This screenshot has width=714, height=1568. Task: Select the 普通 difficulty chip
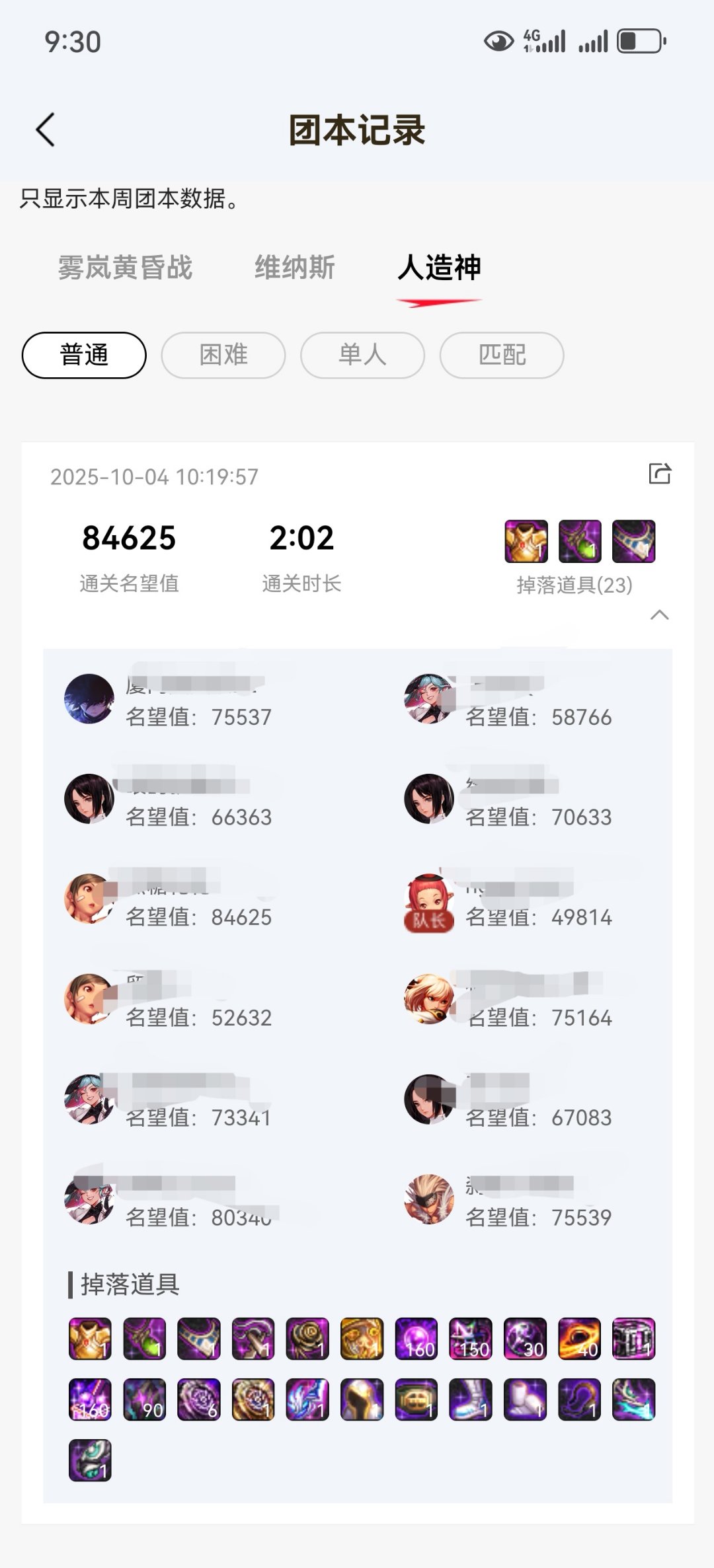coord(84,355)
